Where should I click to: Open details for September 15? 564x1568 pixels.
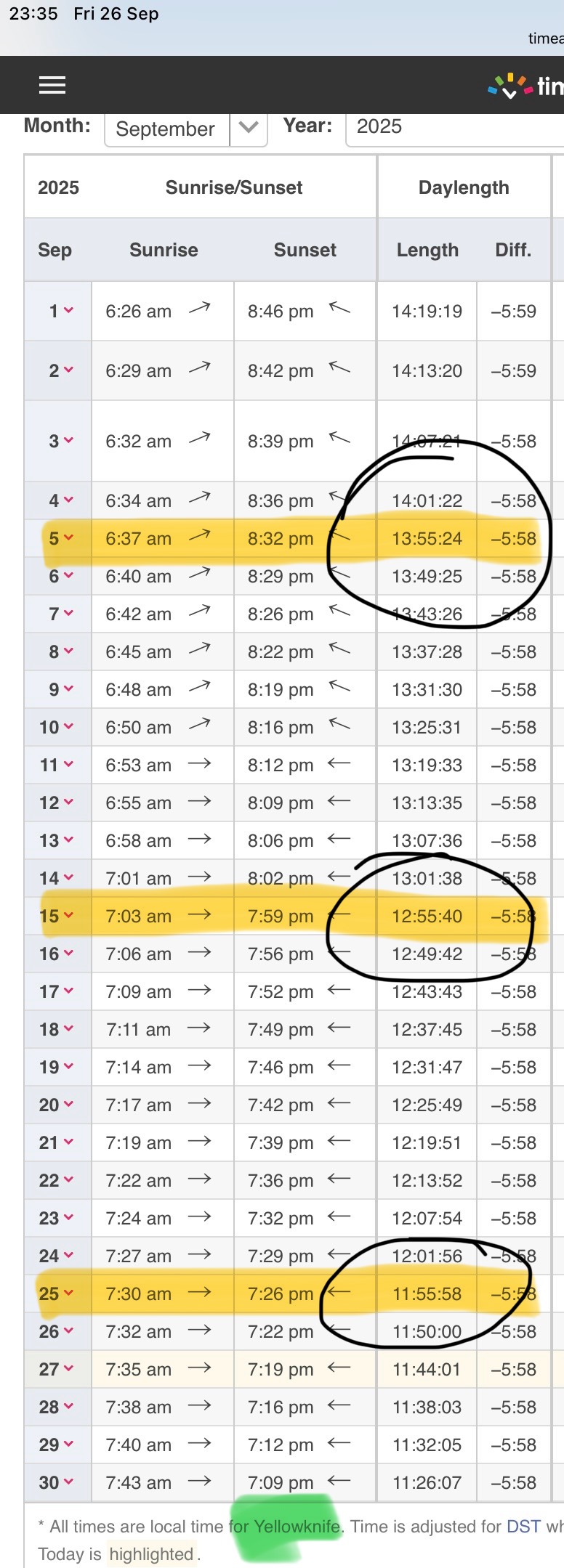coord(58,917)
